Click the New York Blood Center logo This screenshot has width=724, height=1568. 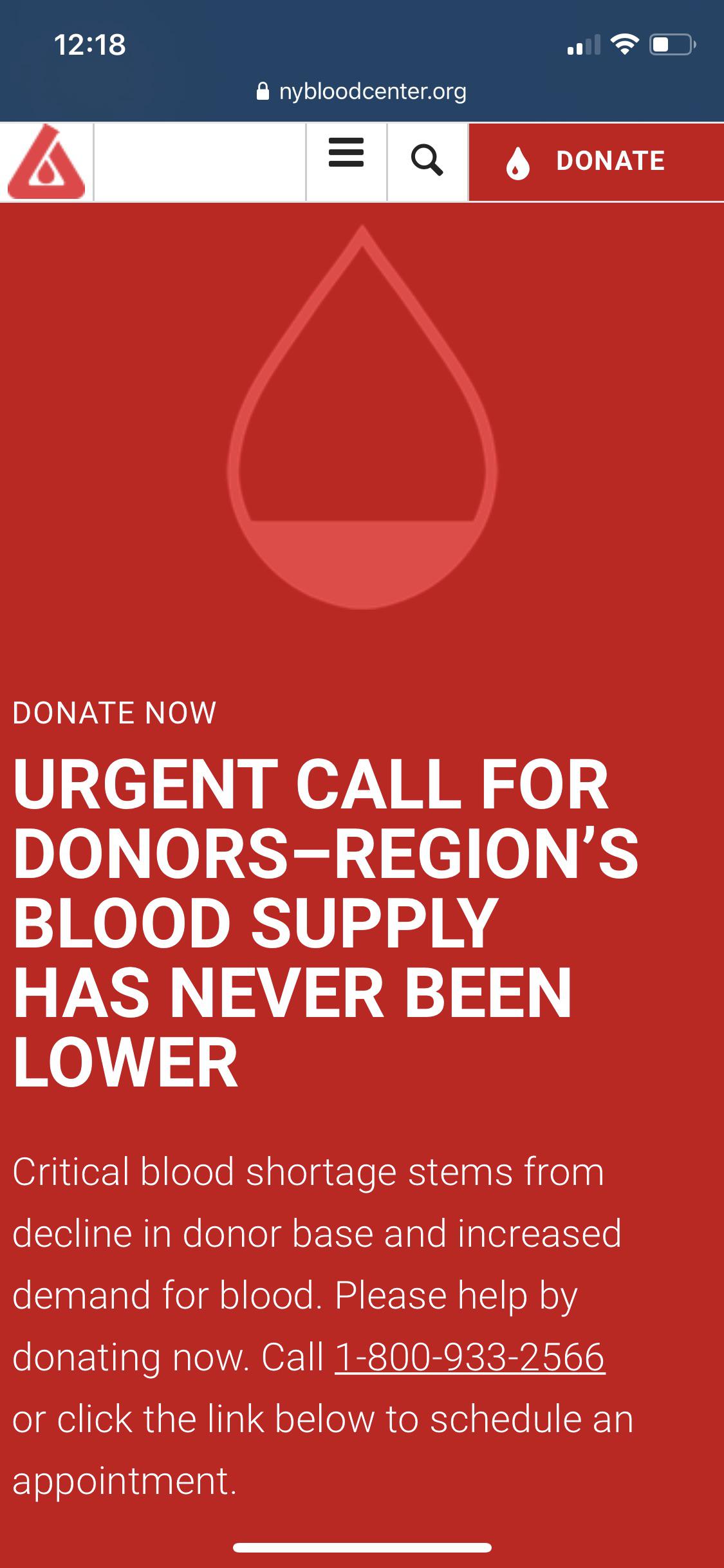[46, 160]
